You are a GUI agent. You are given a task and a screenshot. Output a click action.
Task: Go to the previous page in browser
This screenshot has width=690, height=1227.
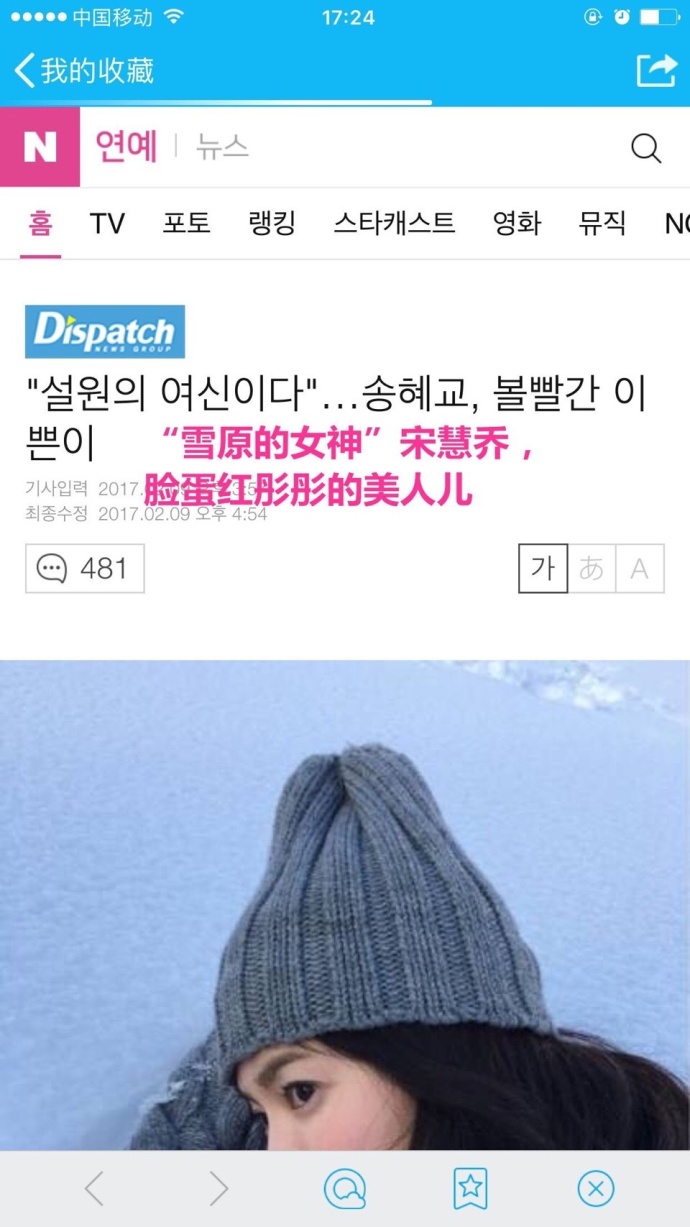(x=94, y=1188)
